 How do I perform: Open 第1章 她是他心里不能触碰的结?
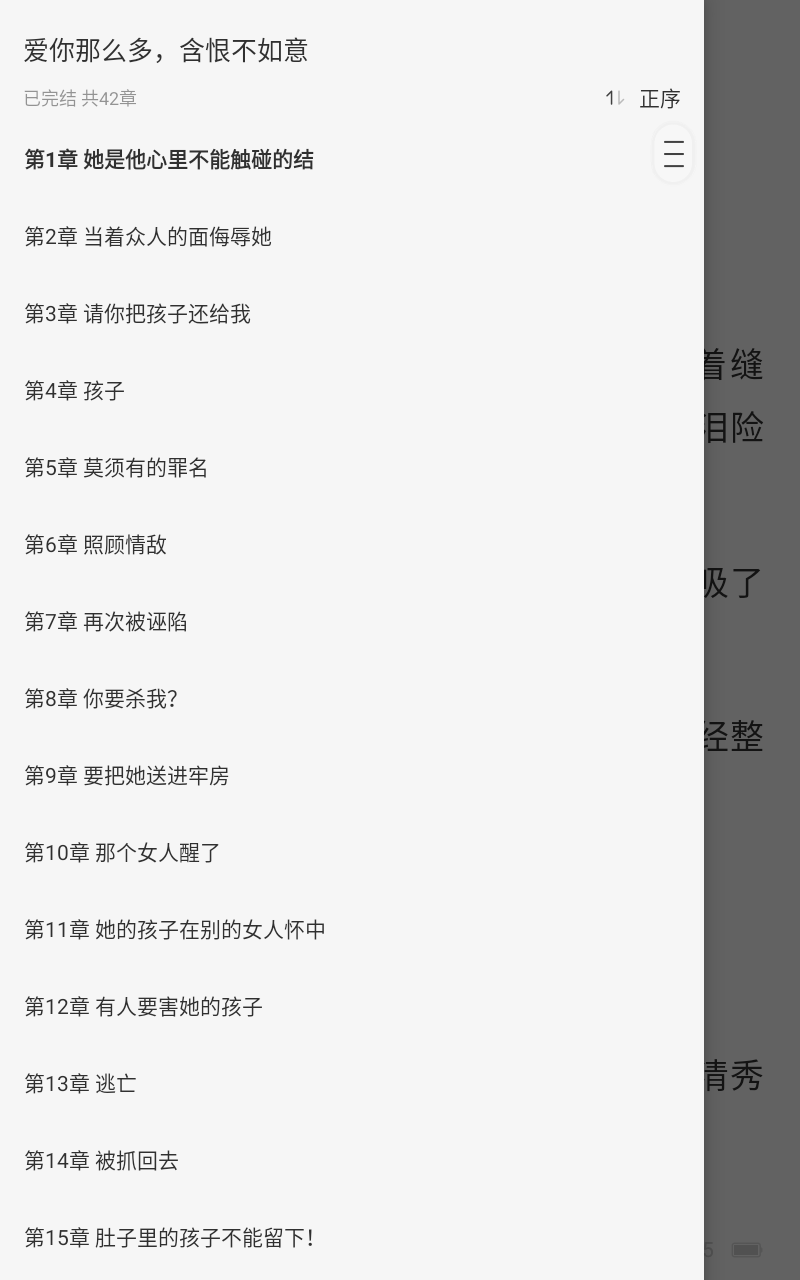169,160
